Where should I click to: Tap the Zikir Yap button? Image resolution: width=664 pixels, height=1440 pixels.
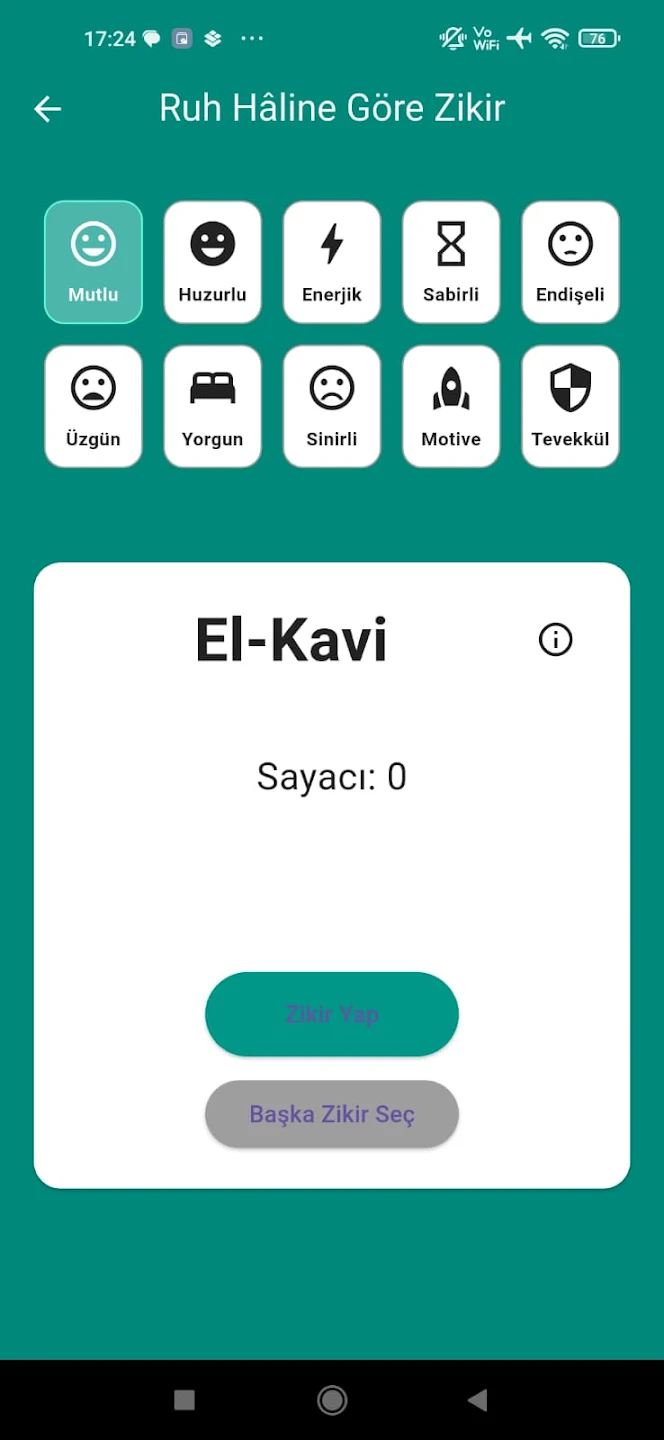tap(332, 1014)
